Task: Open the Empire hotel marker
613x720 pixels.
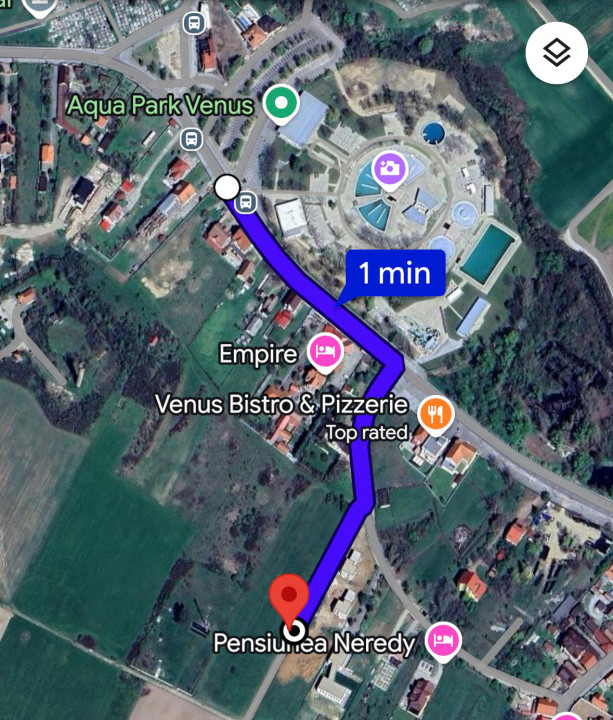Action: pyautogui.click(x=325, y=352)
